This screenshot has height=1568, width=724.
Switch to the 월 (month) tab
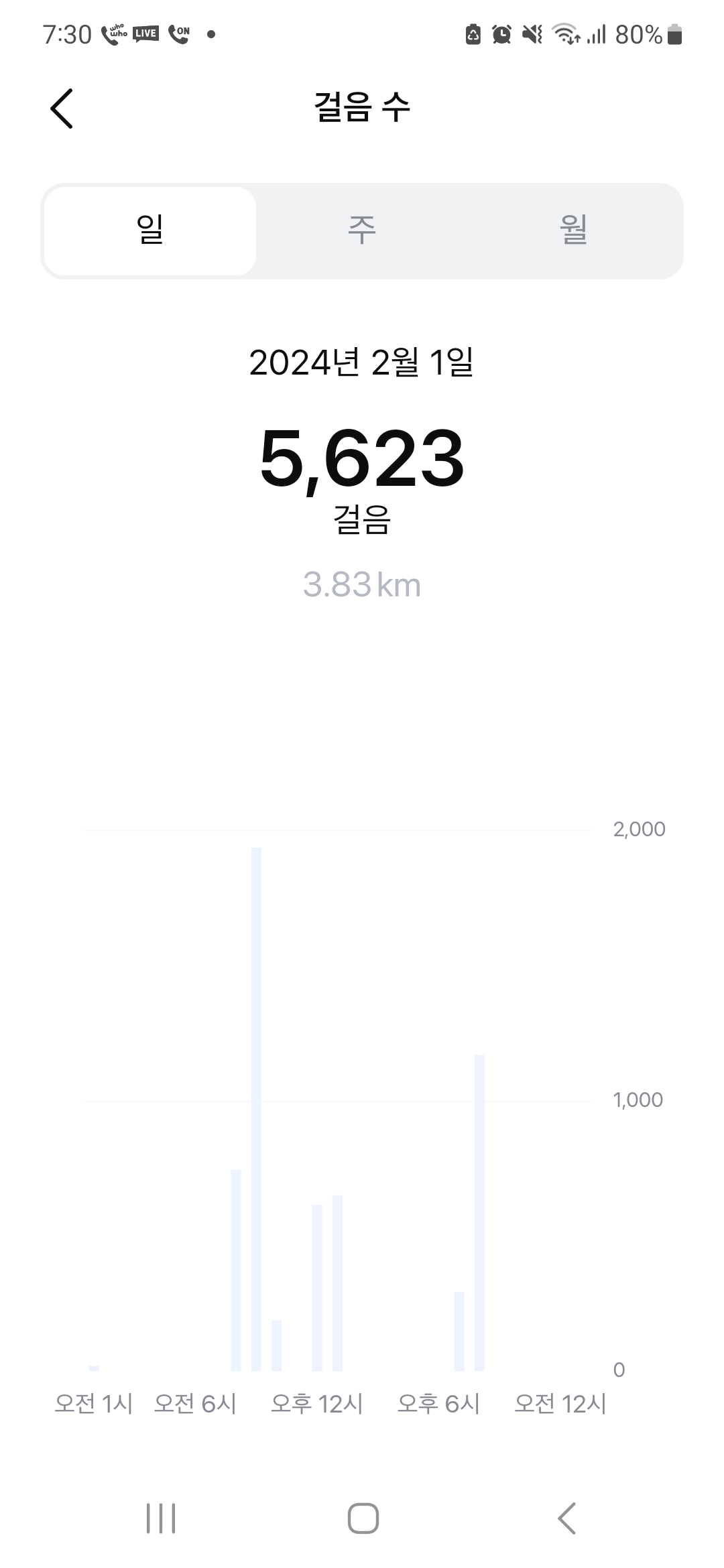click(574, 231)
